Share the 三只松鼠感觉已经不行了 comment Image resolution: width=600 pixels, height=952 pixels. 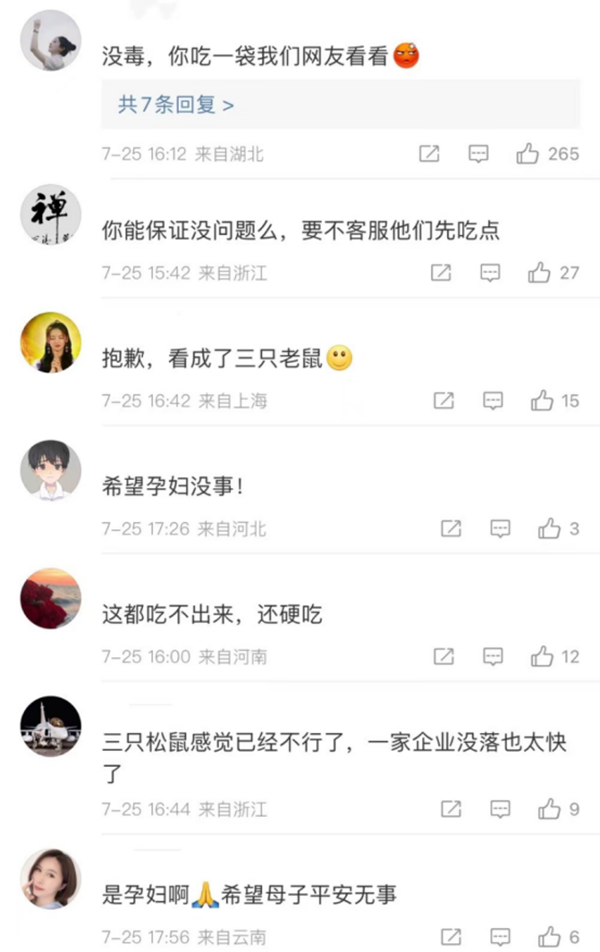[x=451, y=808]
